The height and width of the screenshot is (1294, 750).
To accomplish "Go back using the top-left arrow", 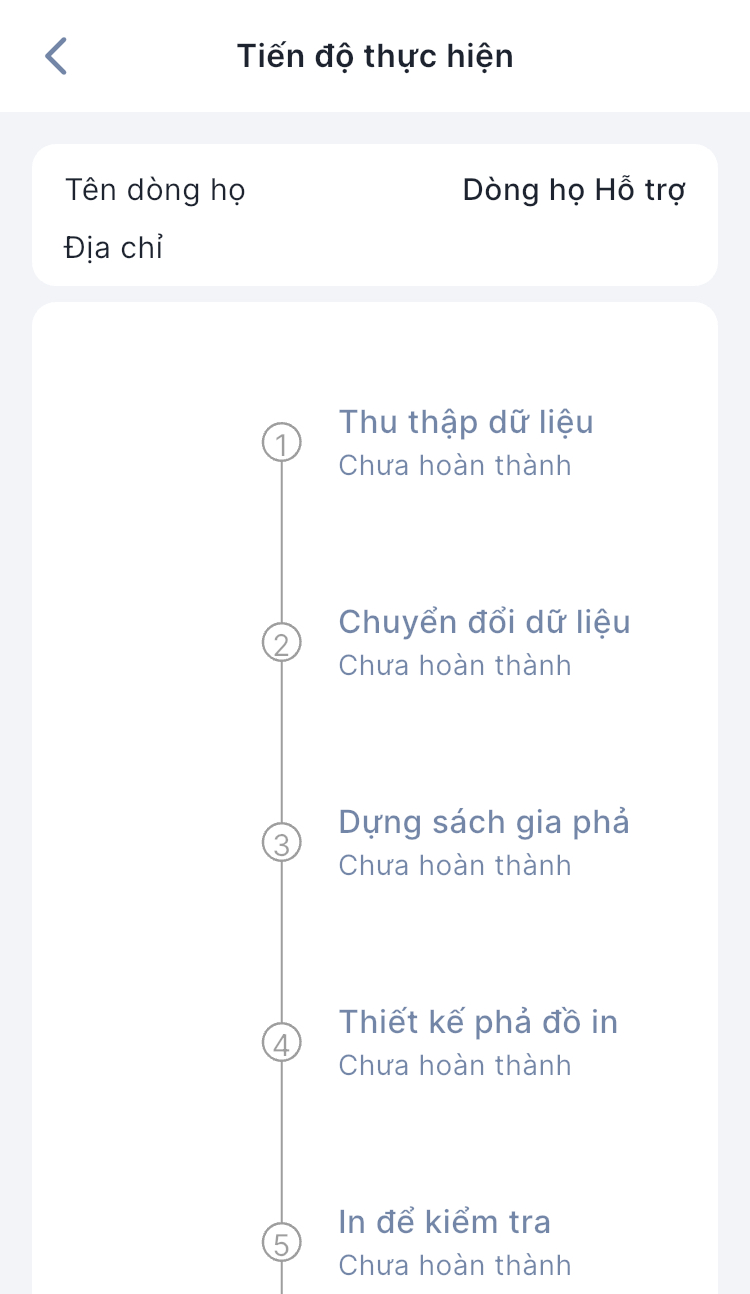I will click(x=56, y=56).
